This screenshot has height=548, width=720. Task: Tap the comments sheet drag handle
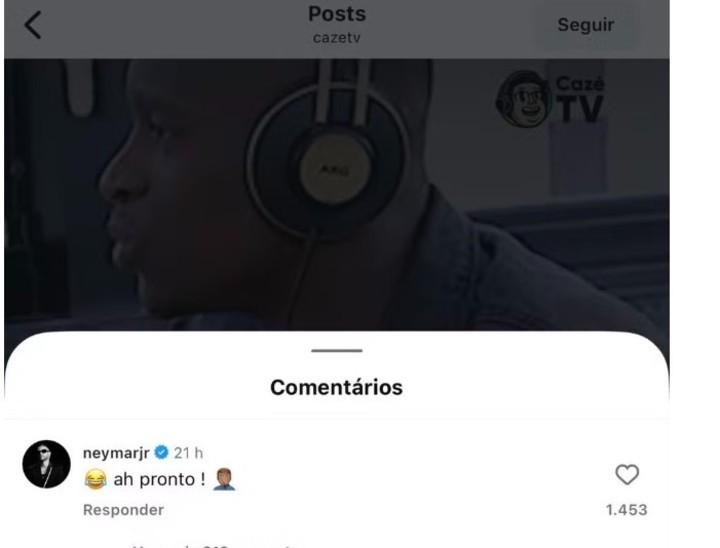336,351
